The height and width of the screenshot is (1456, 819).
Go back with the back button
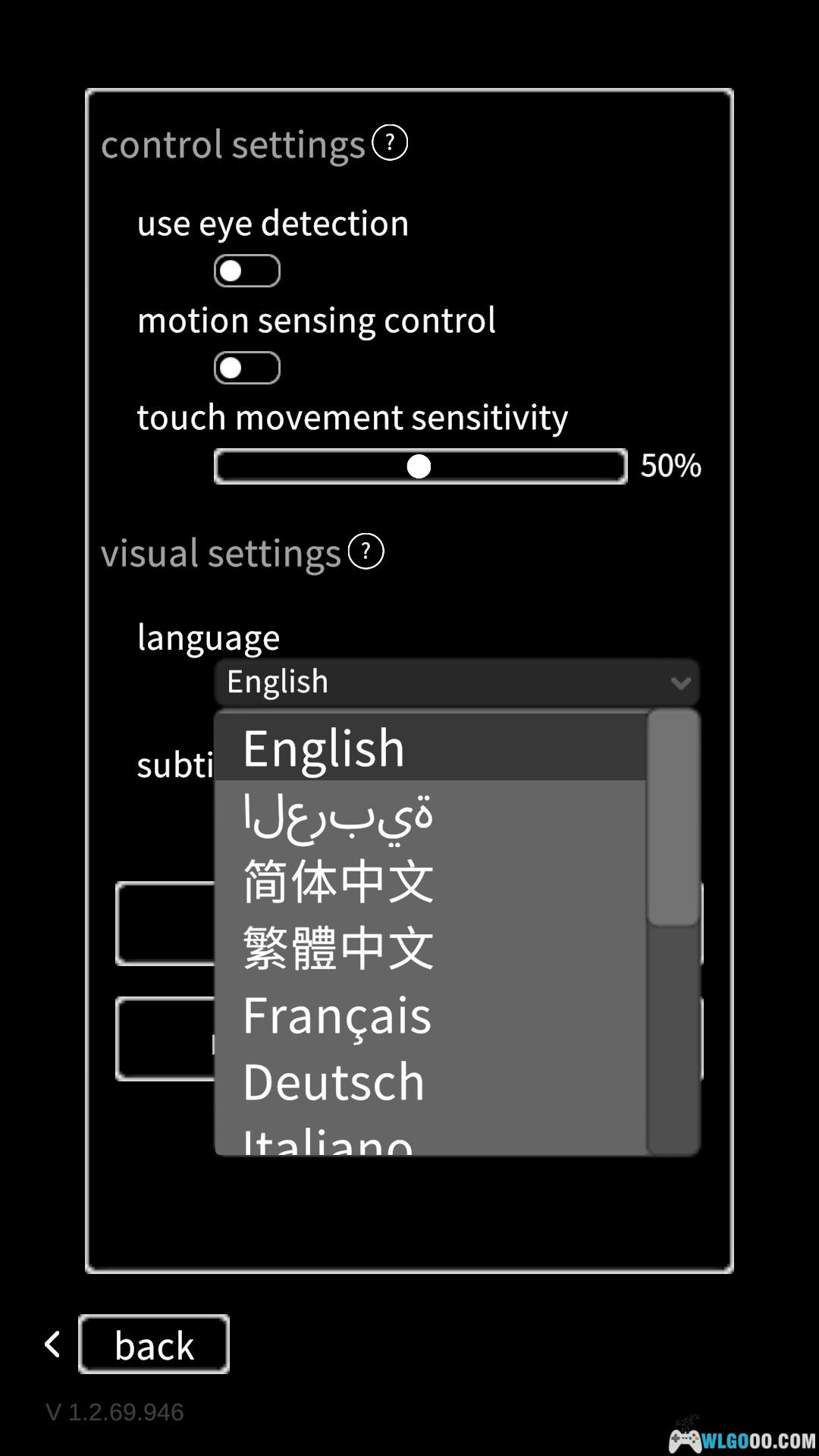pos(154,1345)
